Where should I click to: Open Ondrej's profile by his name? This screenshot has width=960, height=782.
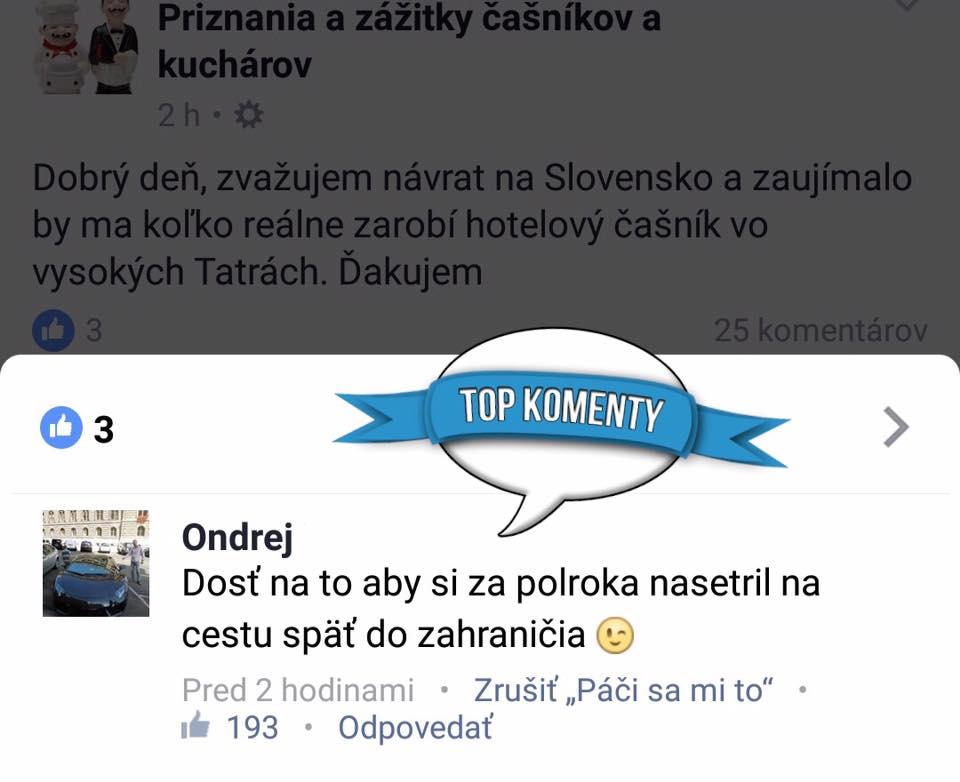click(238, 538)
